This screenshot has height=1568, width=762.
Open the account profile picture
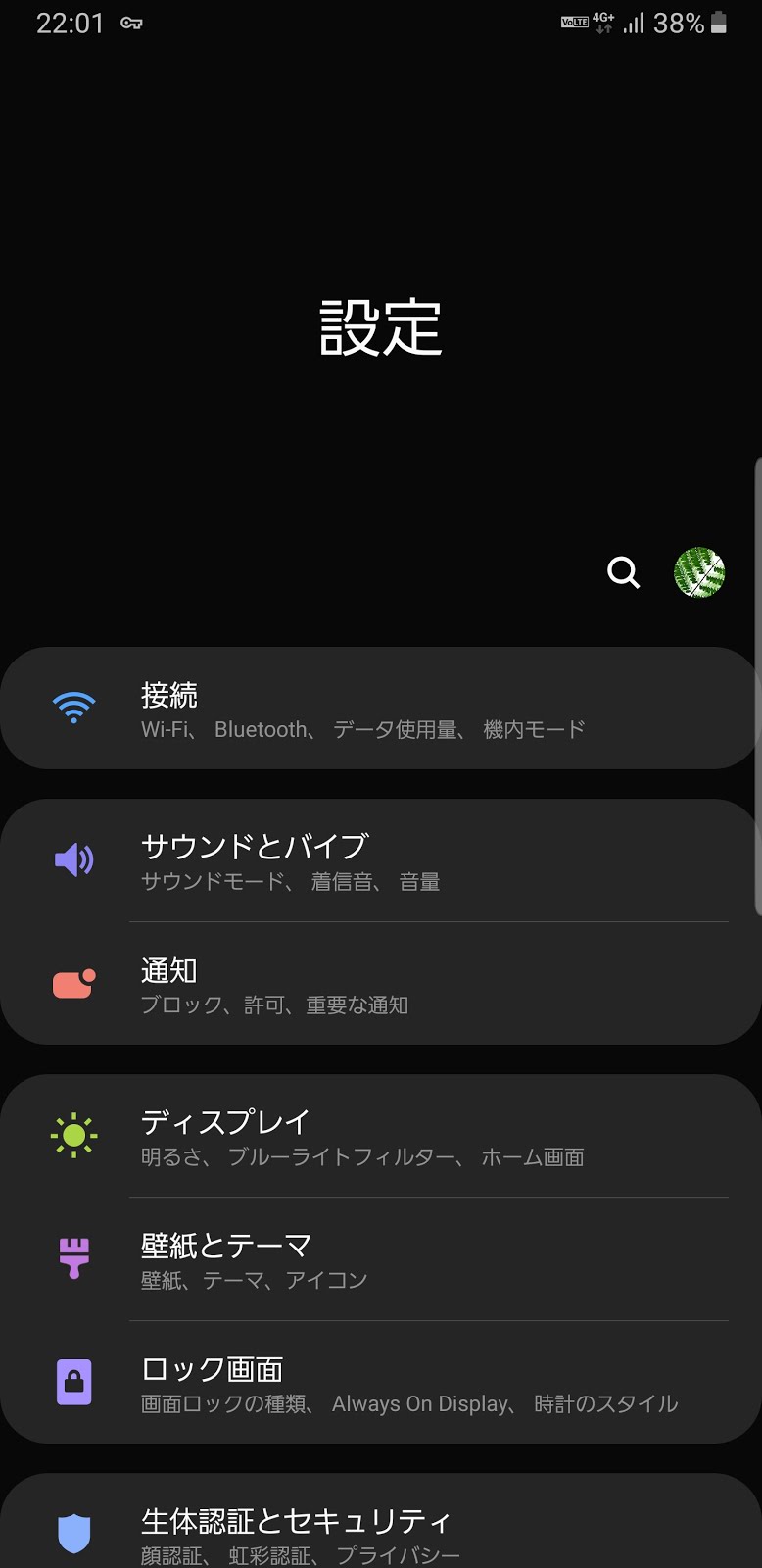click(699, 572)
